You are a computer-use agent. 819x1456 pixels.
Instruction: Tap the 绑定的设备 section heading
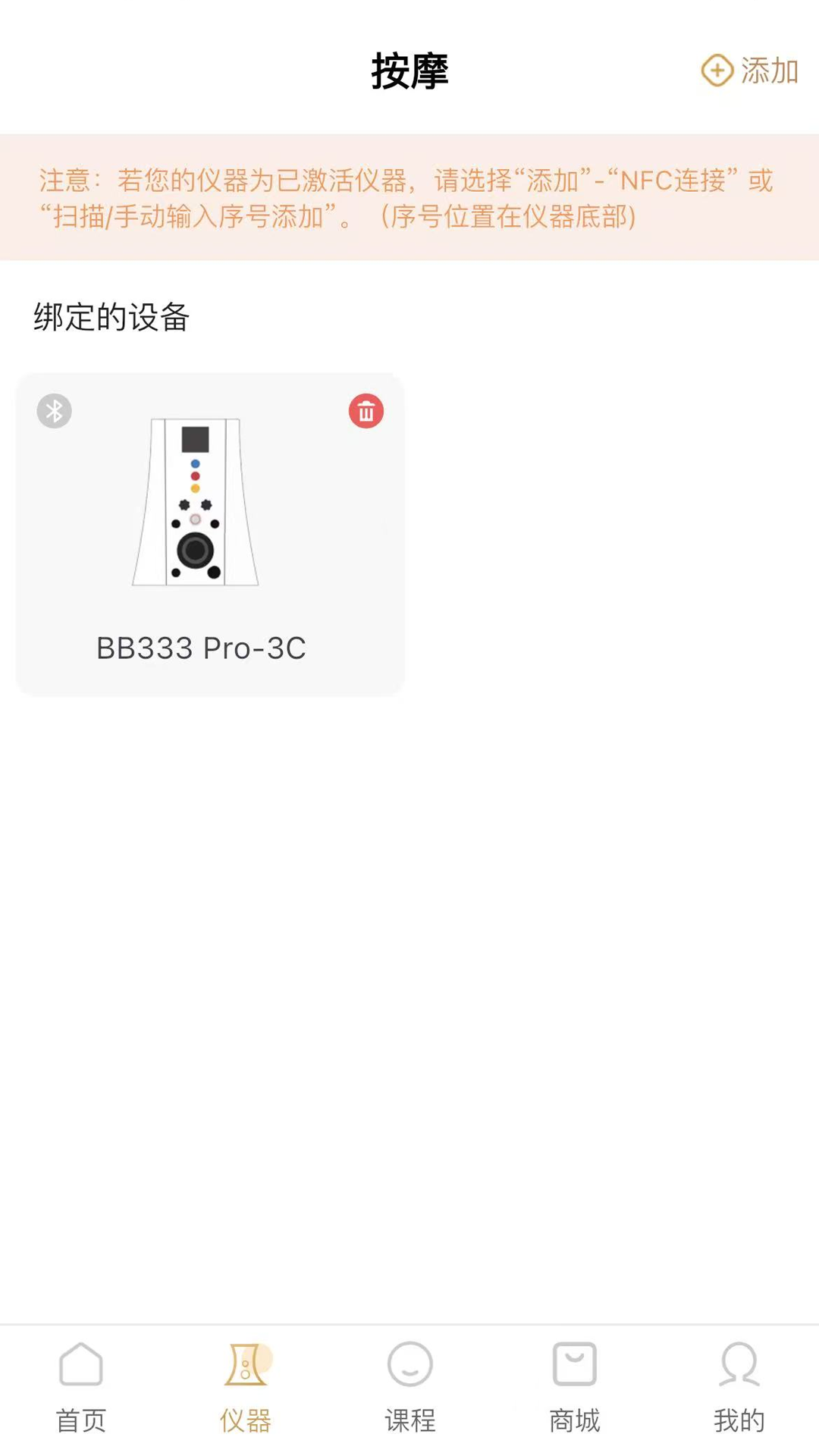(111, 317)
